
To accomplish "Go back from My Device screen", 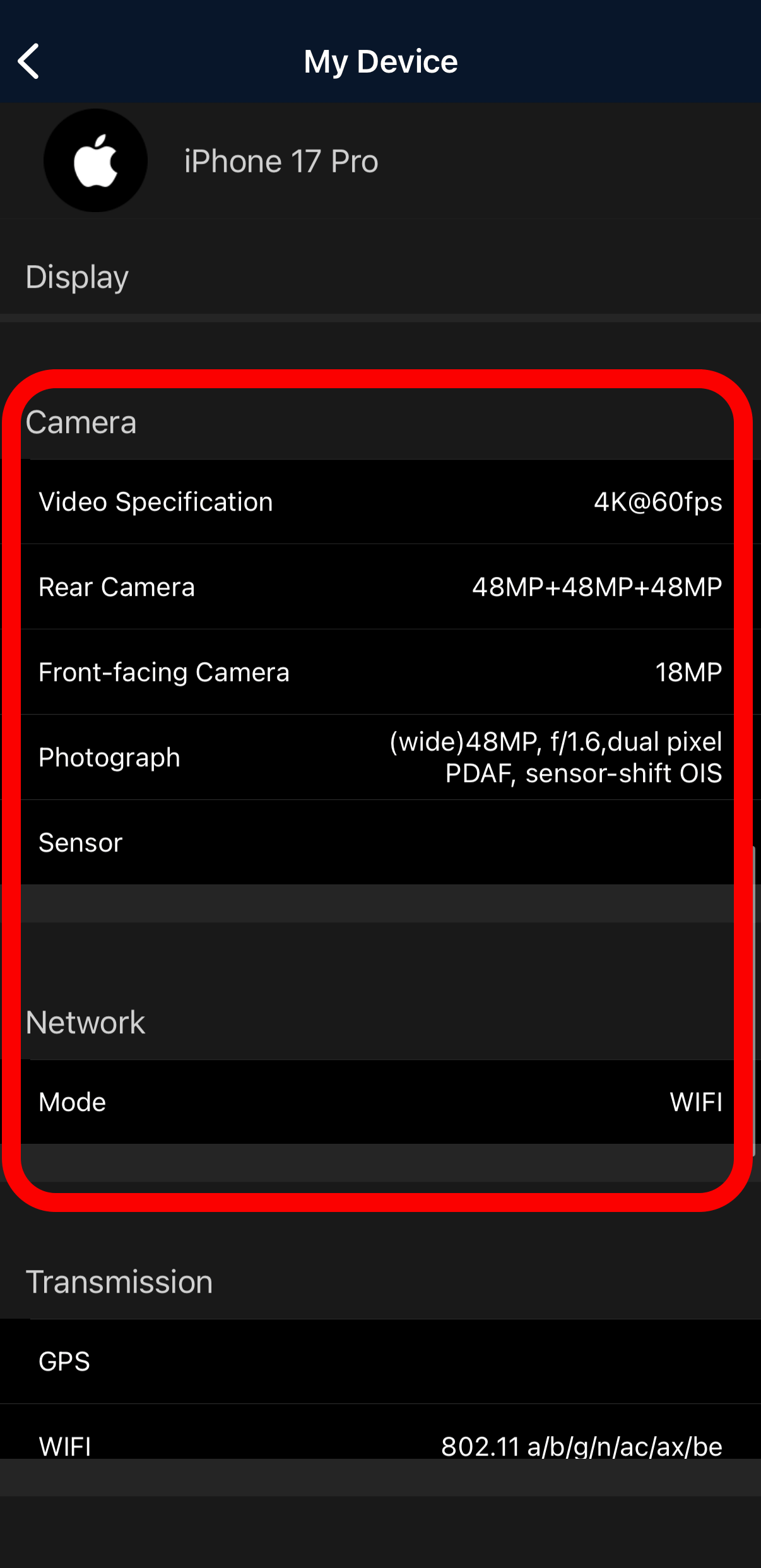I will click(x=29, y=61).
